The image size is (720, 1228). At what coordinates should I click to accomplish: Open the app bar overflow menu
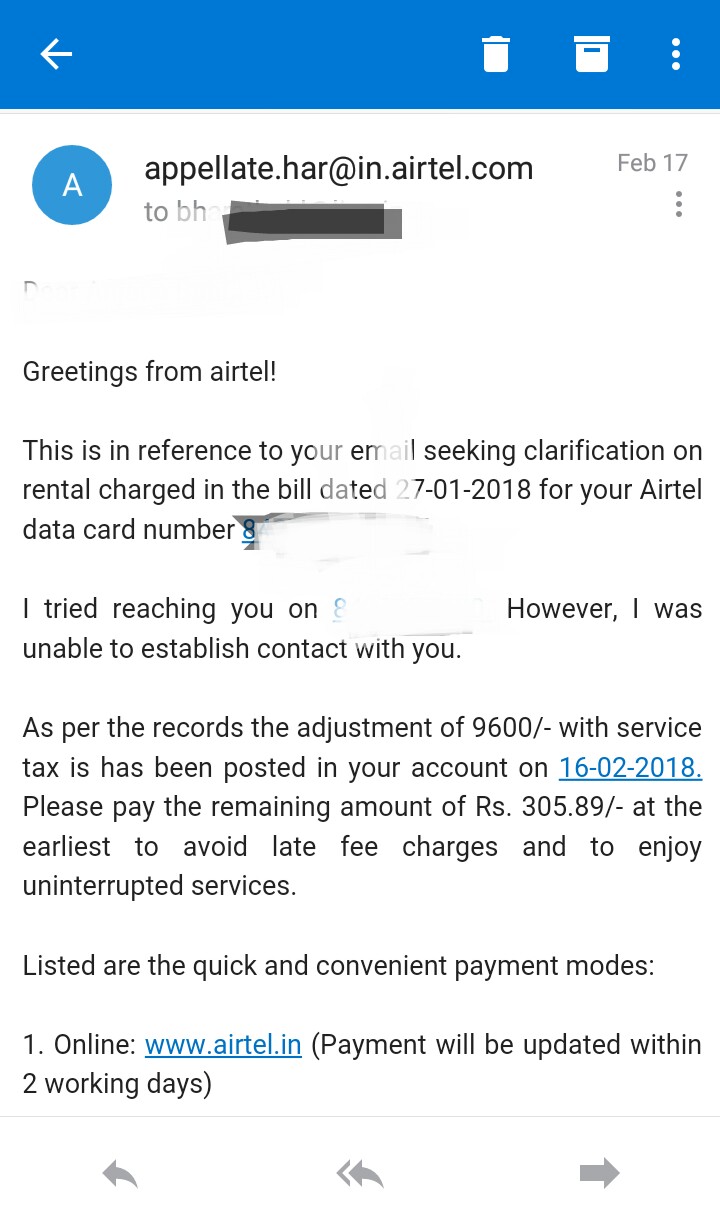(676, 54)
